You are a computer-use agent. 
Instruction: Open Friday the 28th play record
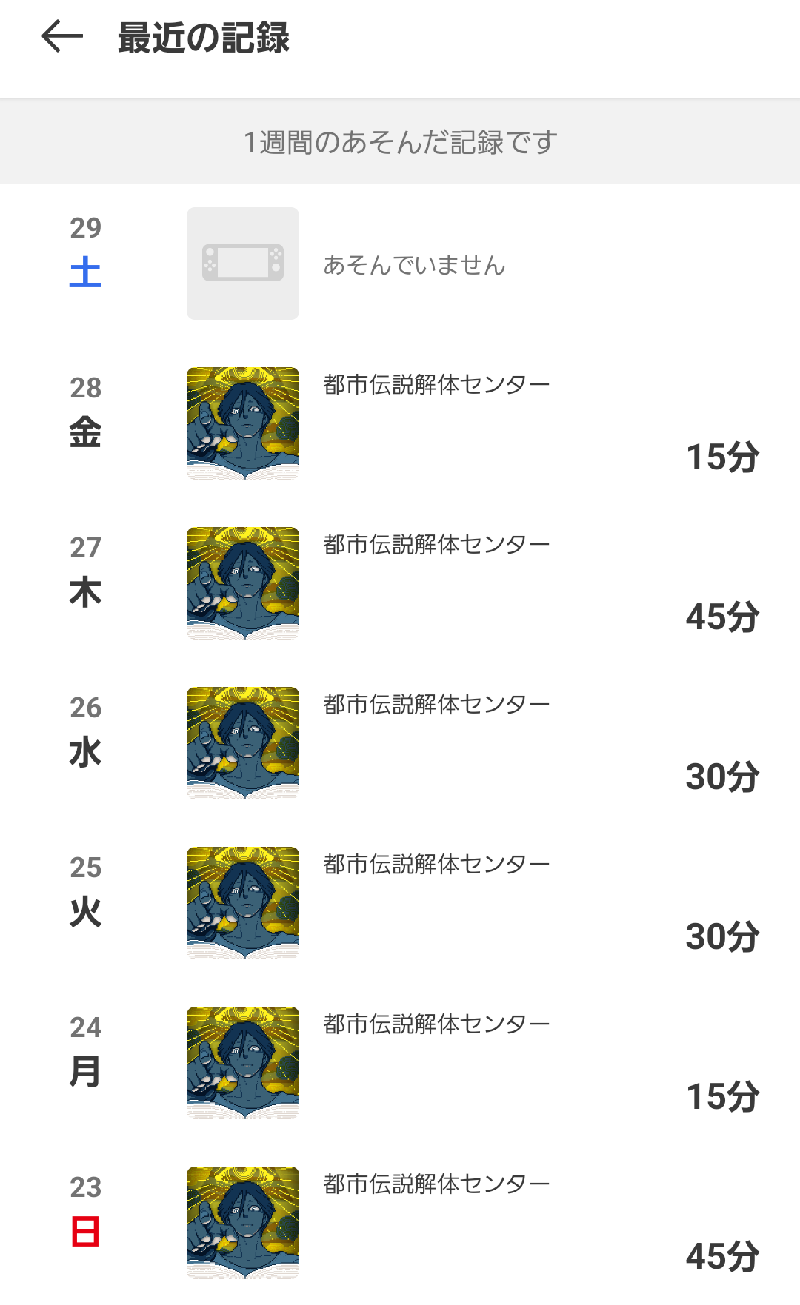pos(436,423)
